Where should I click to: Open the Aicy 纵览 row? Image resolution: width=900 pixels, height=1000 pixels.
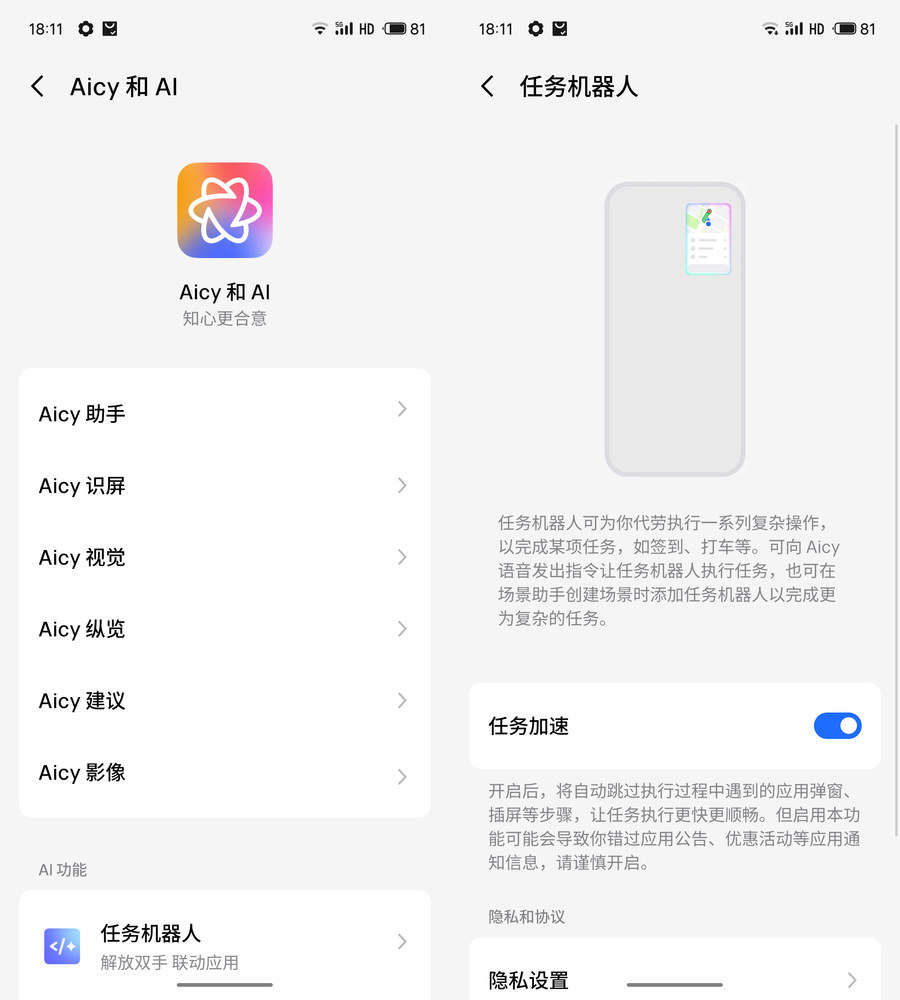(225, 628)
